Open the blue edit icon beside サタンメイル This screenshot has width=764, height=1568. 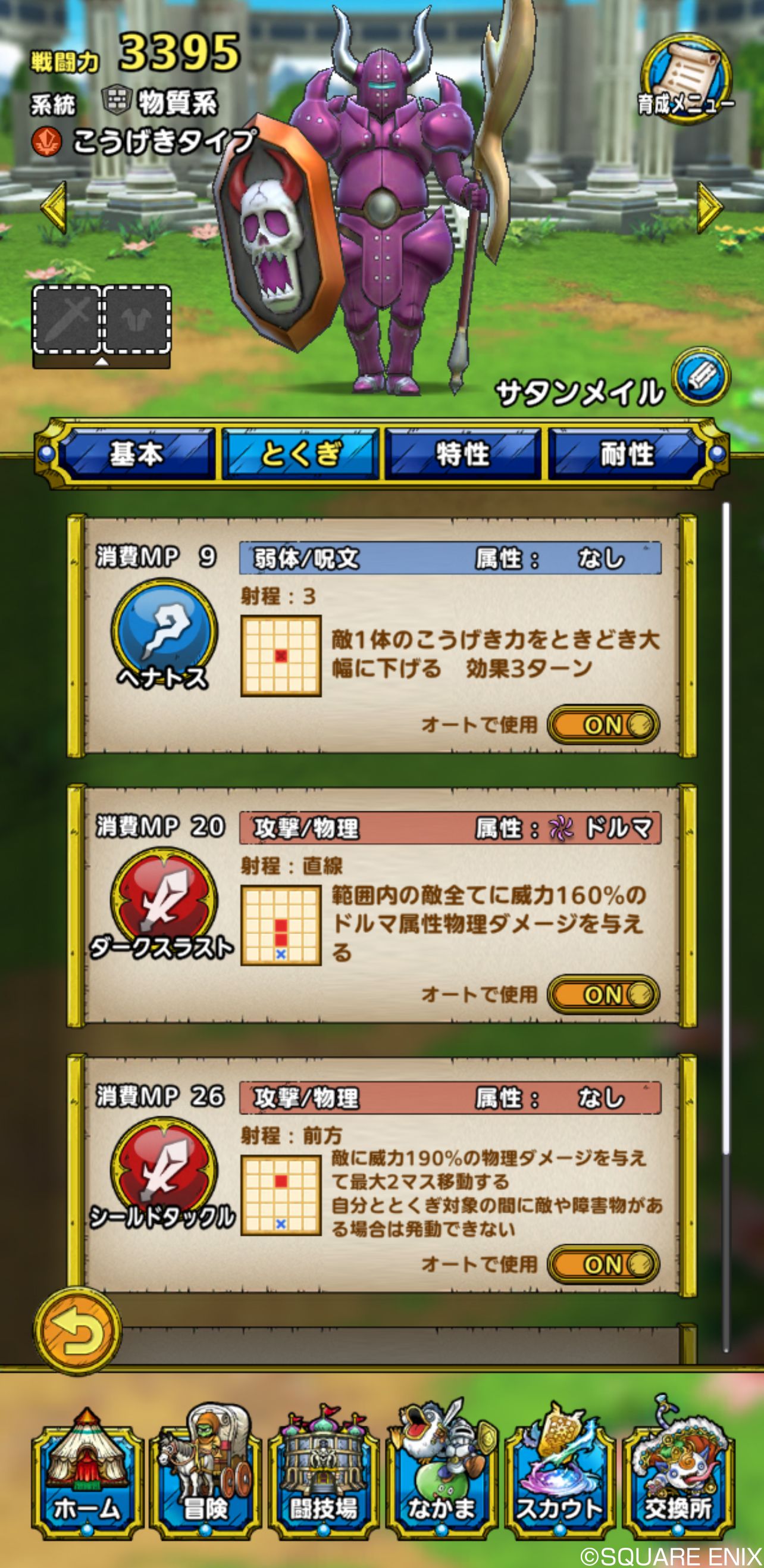[x=701, y=377]
